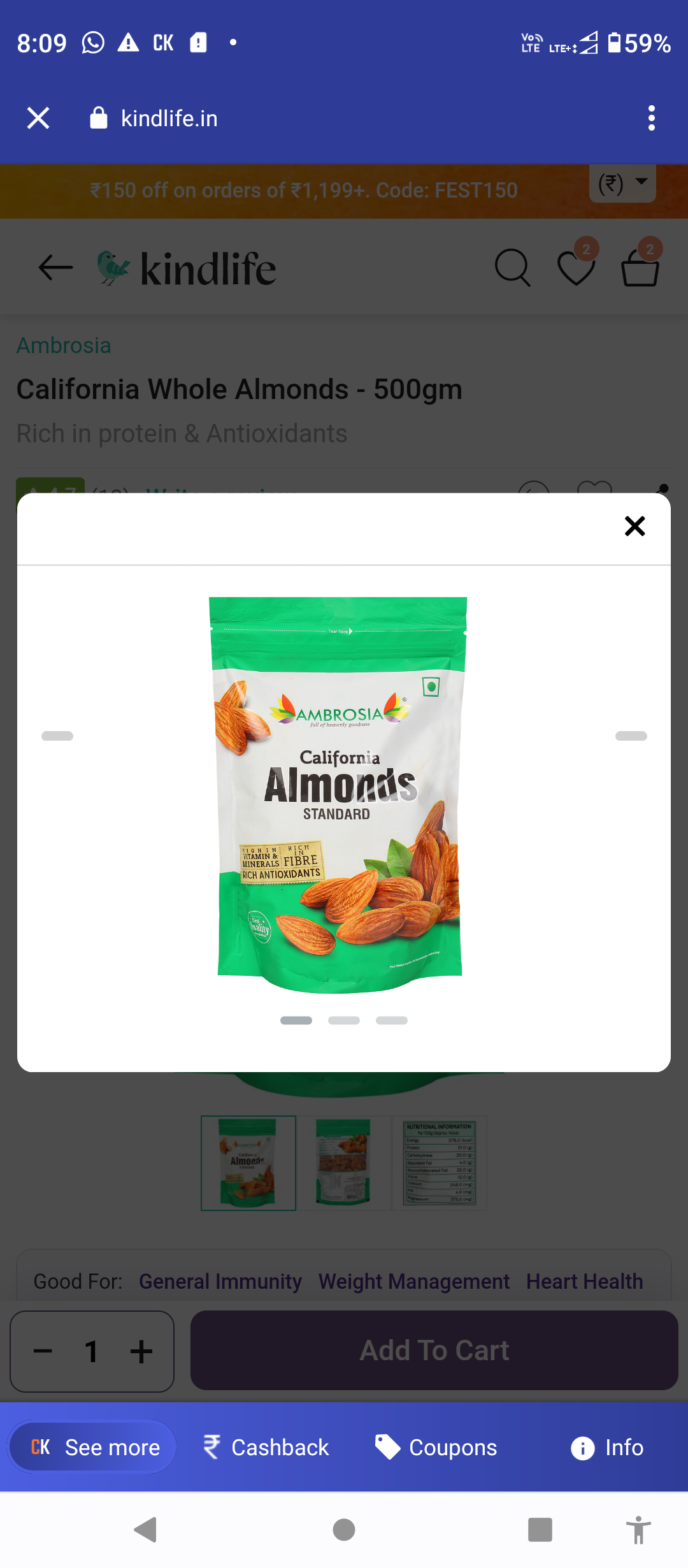The image size is (688, 1568).
Task: Jump to the second image indicator
Action: (x=344, y=1020)
